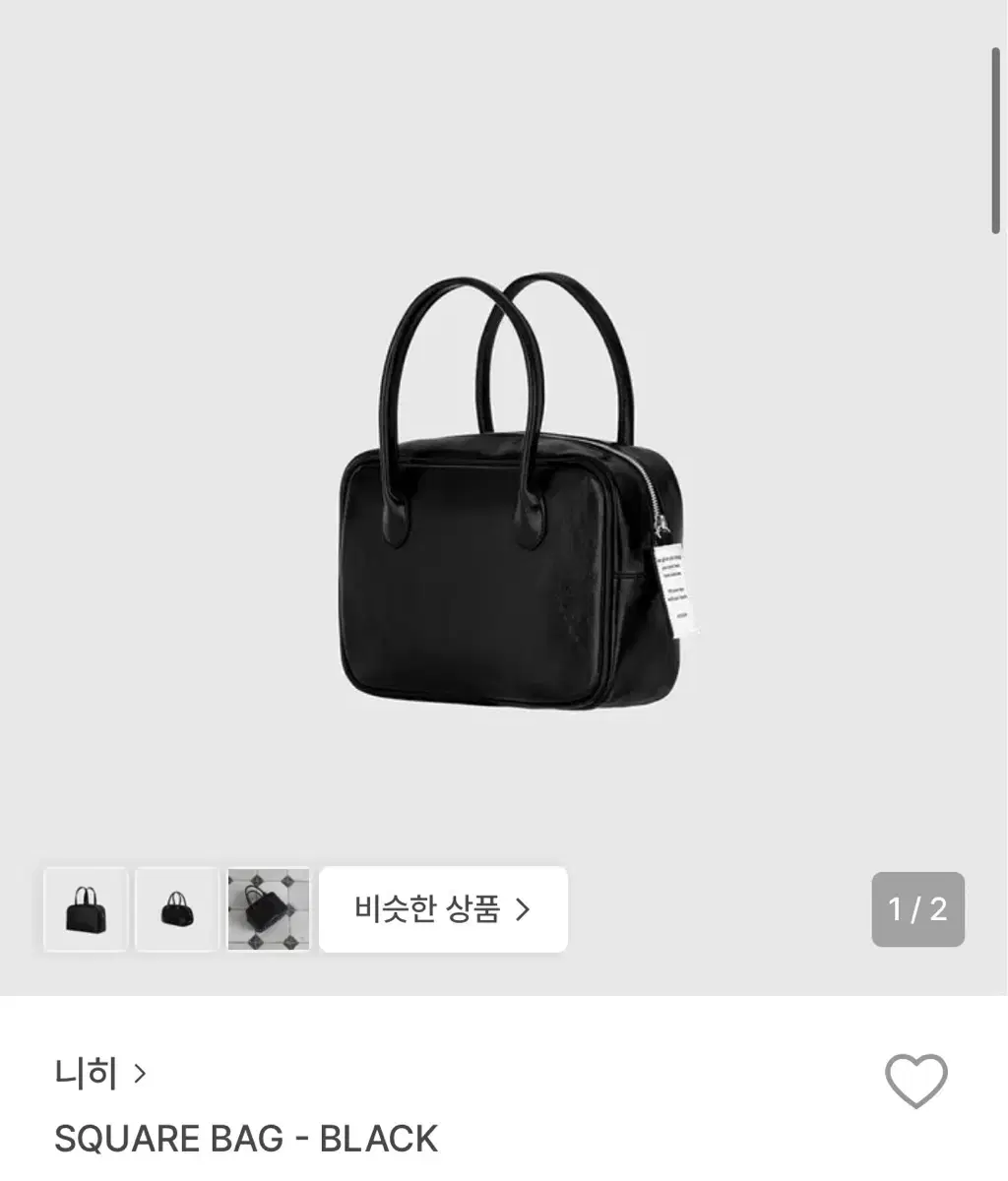This screenshot has height=1181, width=1008.
Task: Select the second handbag thumbnail
Action: 176,908
